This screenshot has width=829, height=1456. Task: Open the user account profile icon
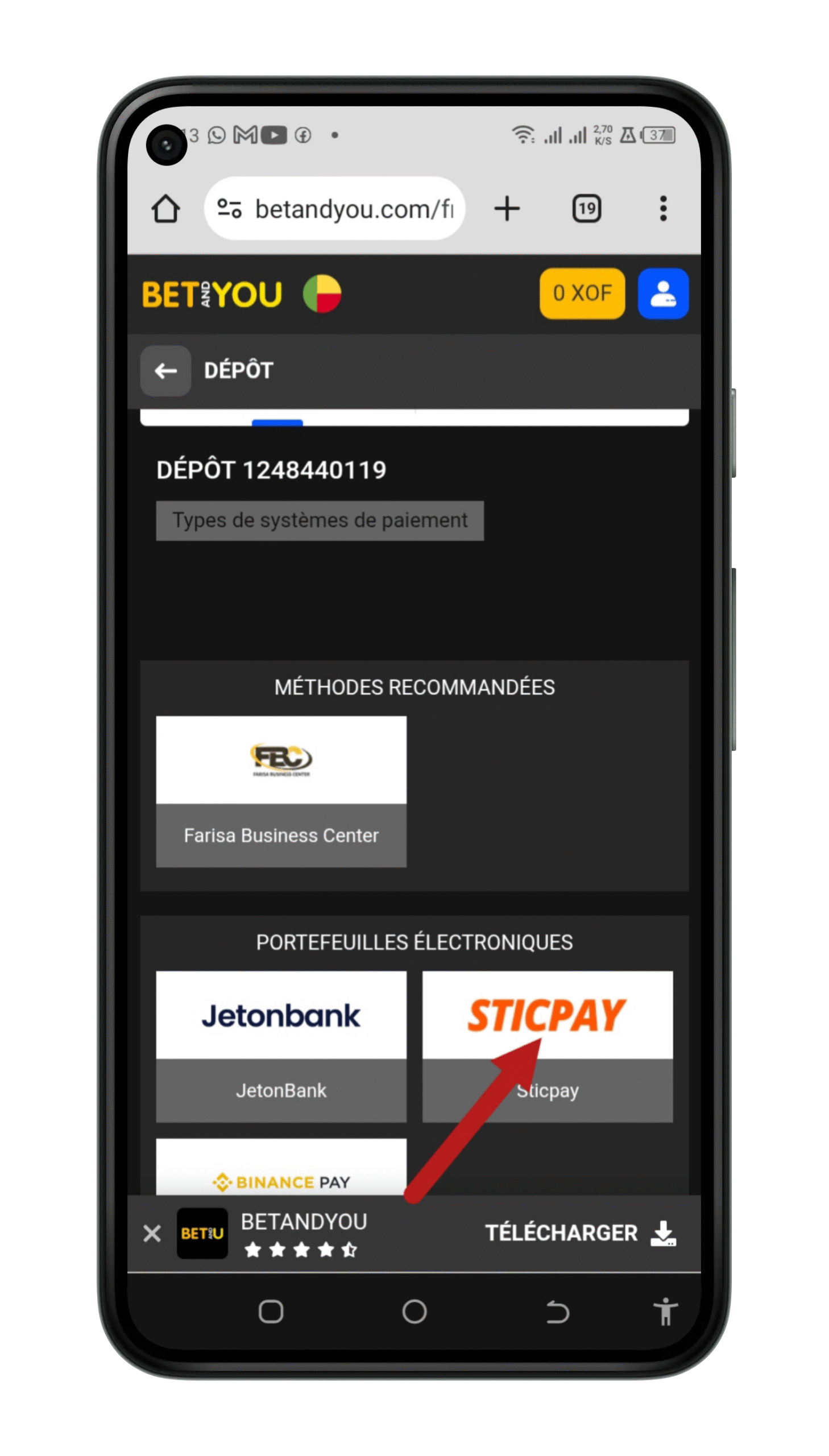[x=662, y=293]
